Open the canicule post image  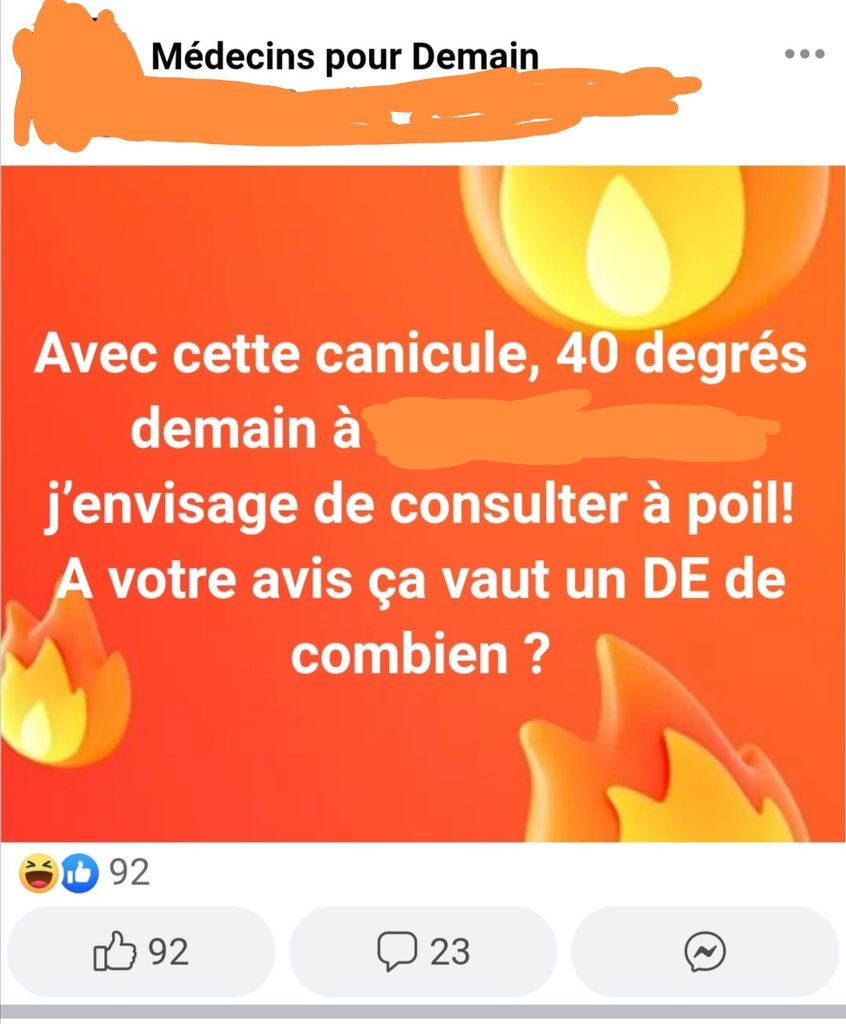pyautogui.click(x=423, y=503)
